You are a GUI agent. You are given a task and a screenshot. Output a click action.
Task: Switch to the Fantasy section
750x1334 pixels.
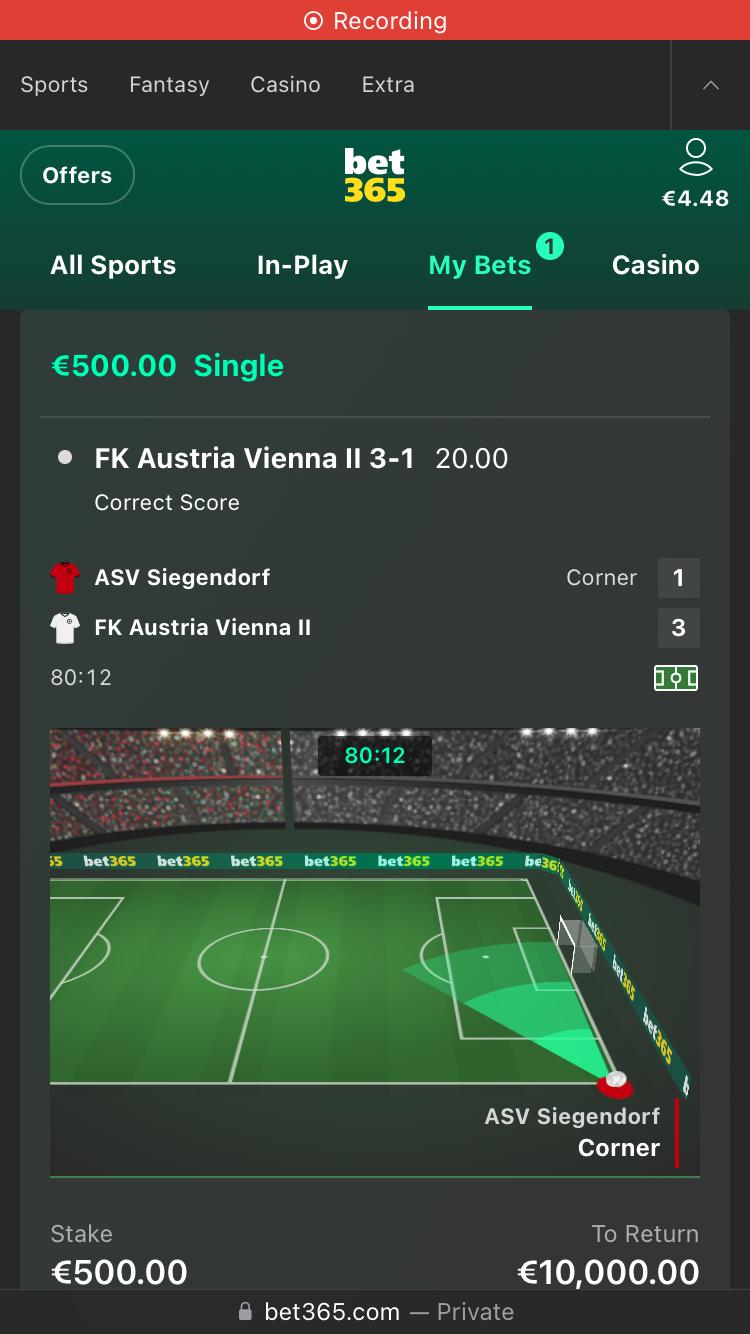169,85
